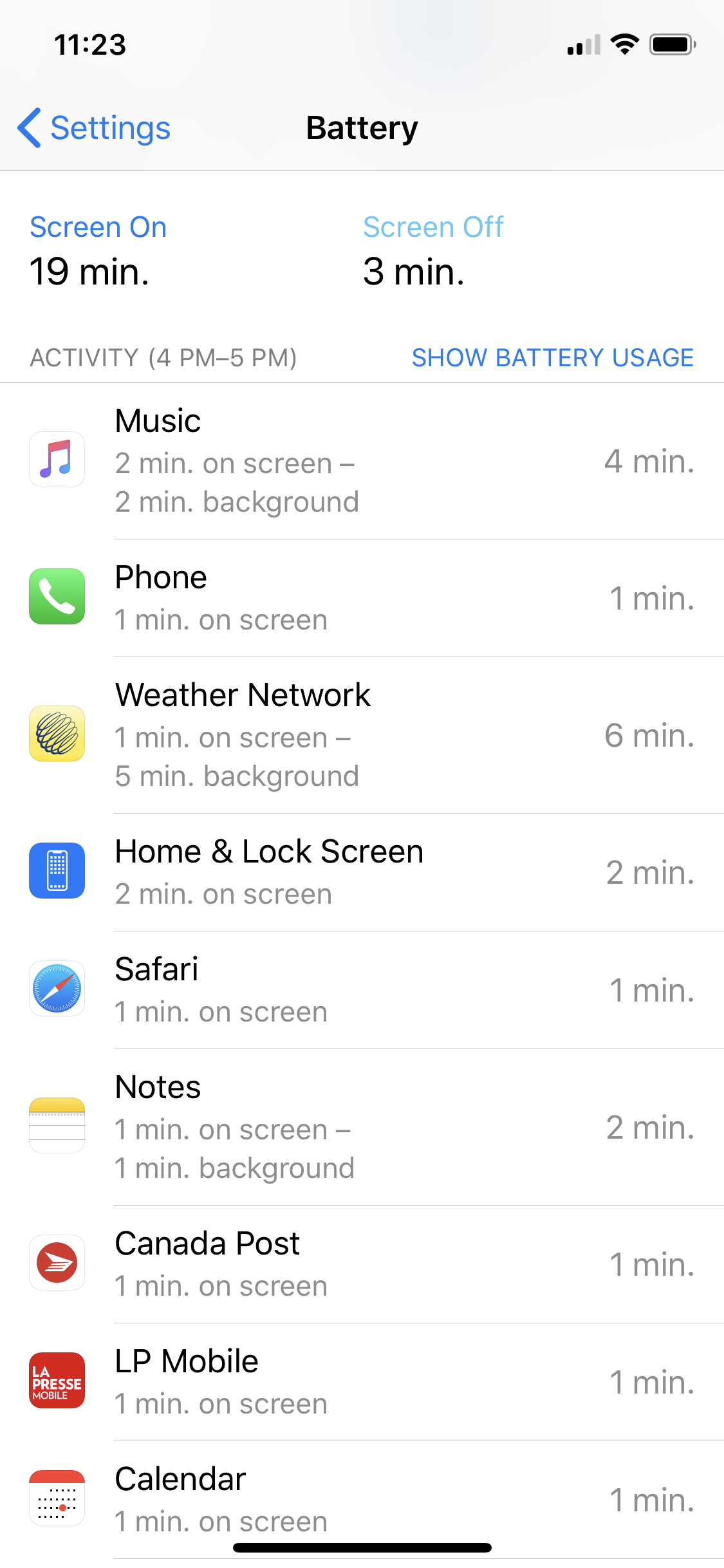The height and width of the screenshot is (1568, 724).
Task: Tap the Canada Post row
Action: pyautogui.click(x=362, y=1265)
